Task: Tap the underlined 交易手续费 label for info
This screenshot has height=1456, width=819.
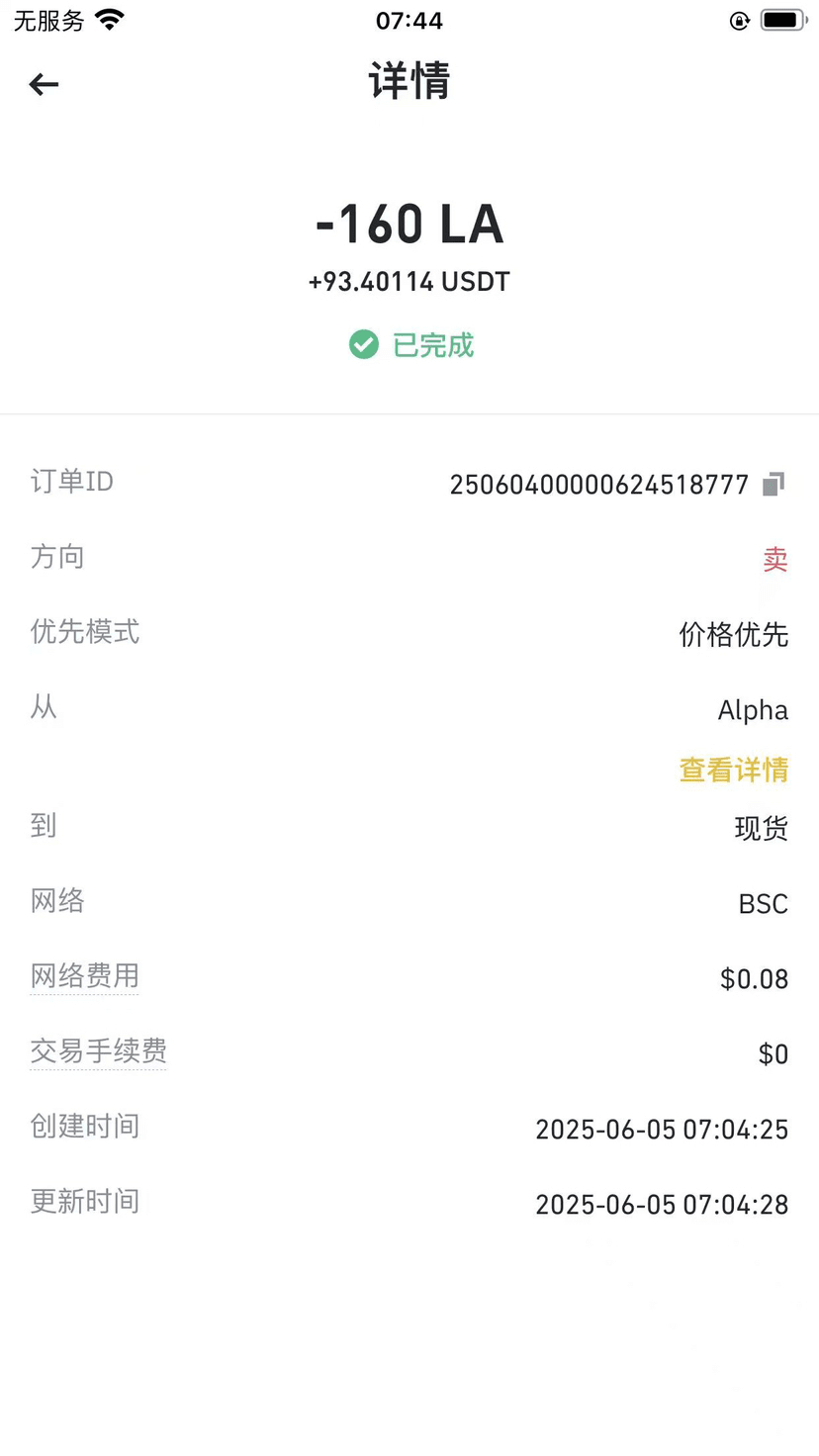Action: tap(99, 1051)
